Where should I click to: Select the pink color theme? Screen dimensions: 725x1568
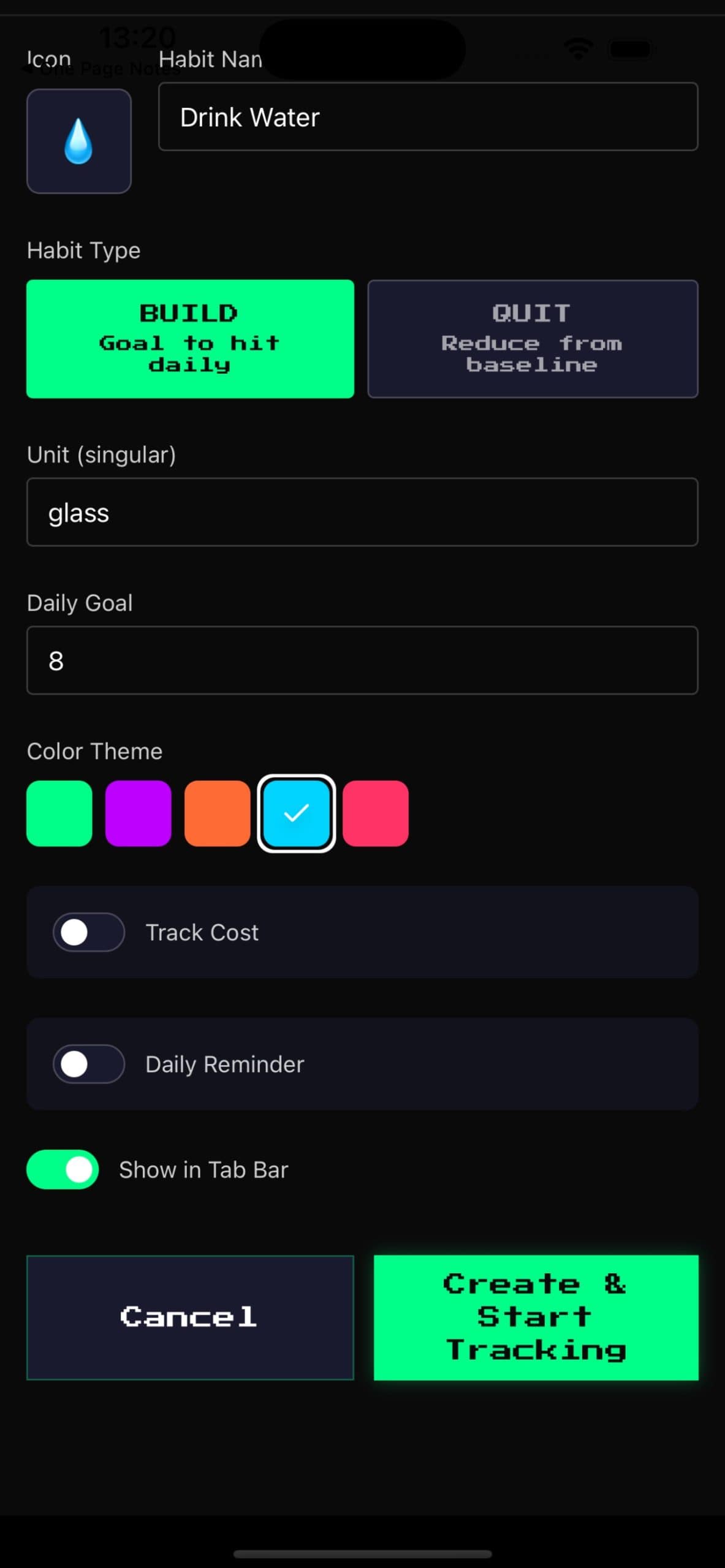(x=376, y=813)
